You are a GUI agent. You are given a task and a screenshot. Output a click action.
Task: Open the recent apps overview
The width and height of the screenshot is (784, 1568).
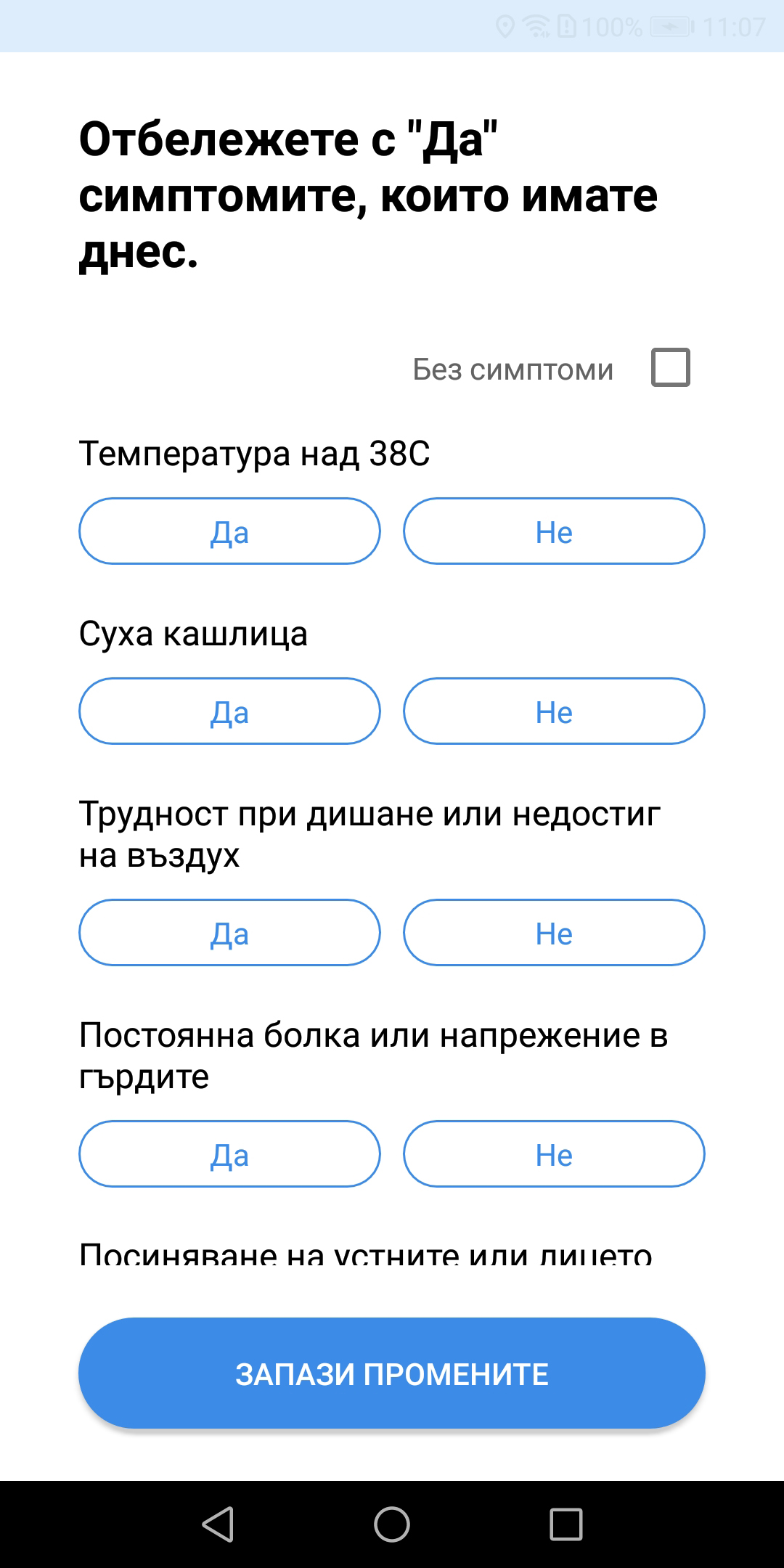click(566, 1524)
